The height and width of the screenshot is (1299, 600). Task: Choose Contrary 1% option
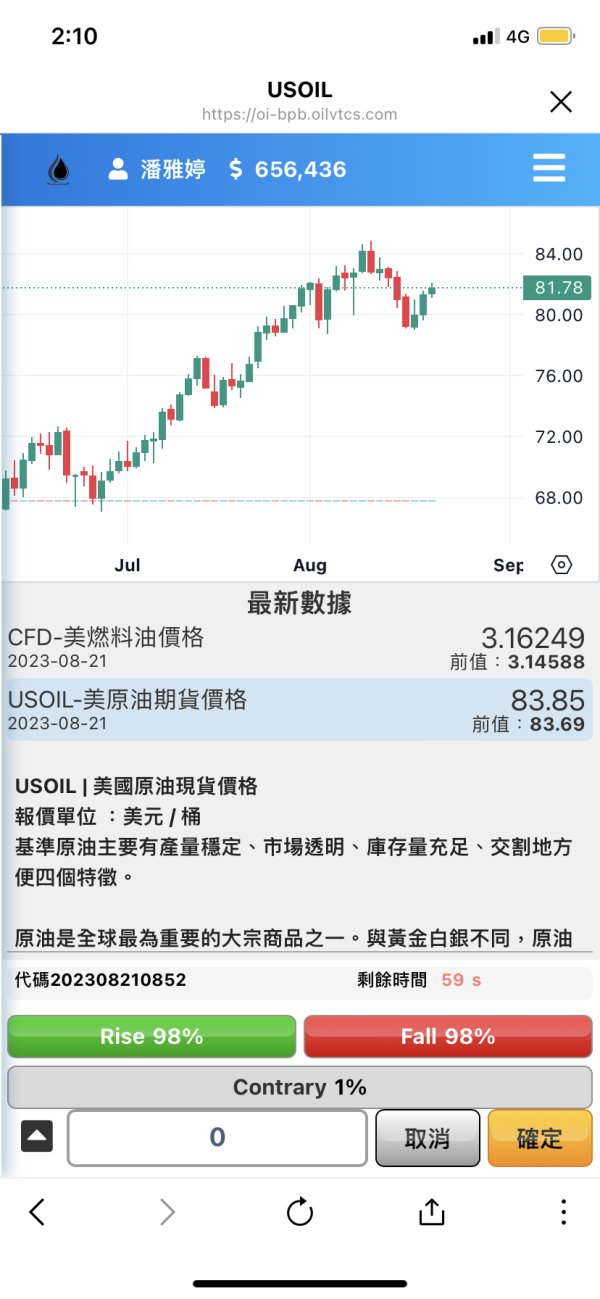[x=300, y=1087]
